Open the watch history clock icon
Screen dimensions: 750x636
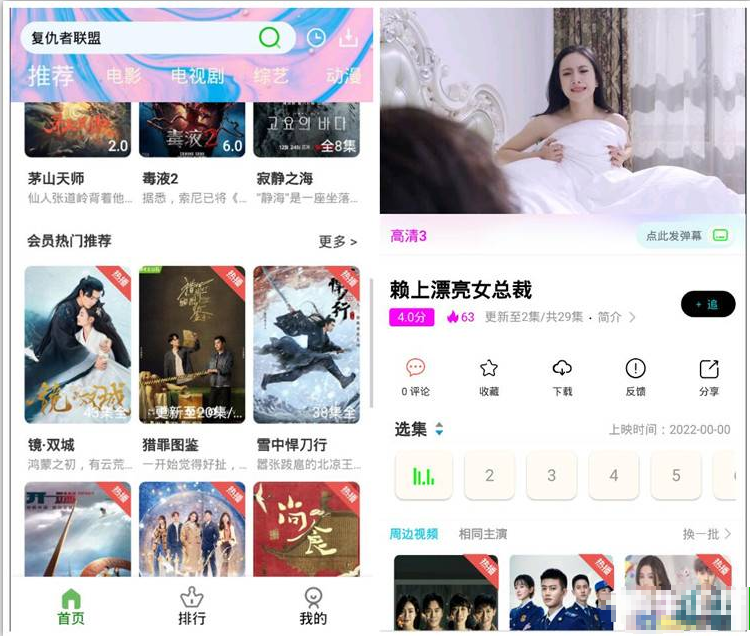tap(315, 38)
